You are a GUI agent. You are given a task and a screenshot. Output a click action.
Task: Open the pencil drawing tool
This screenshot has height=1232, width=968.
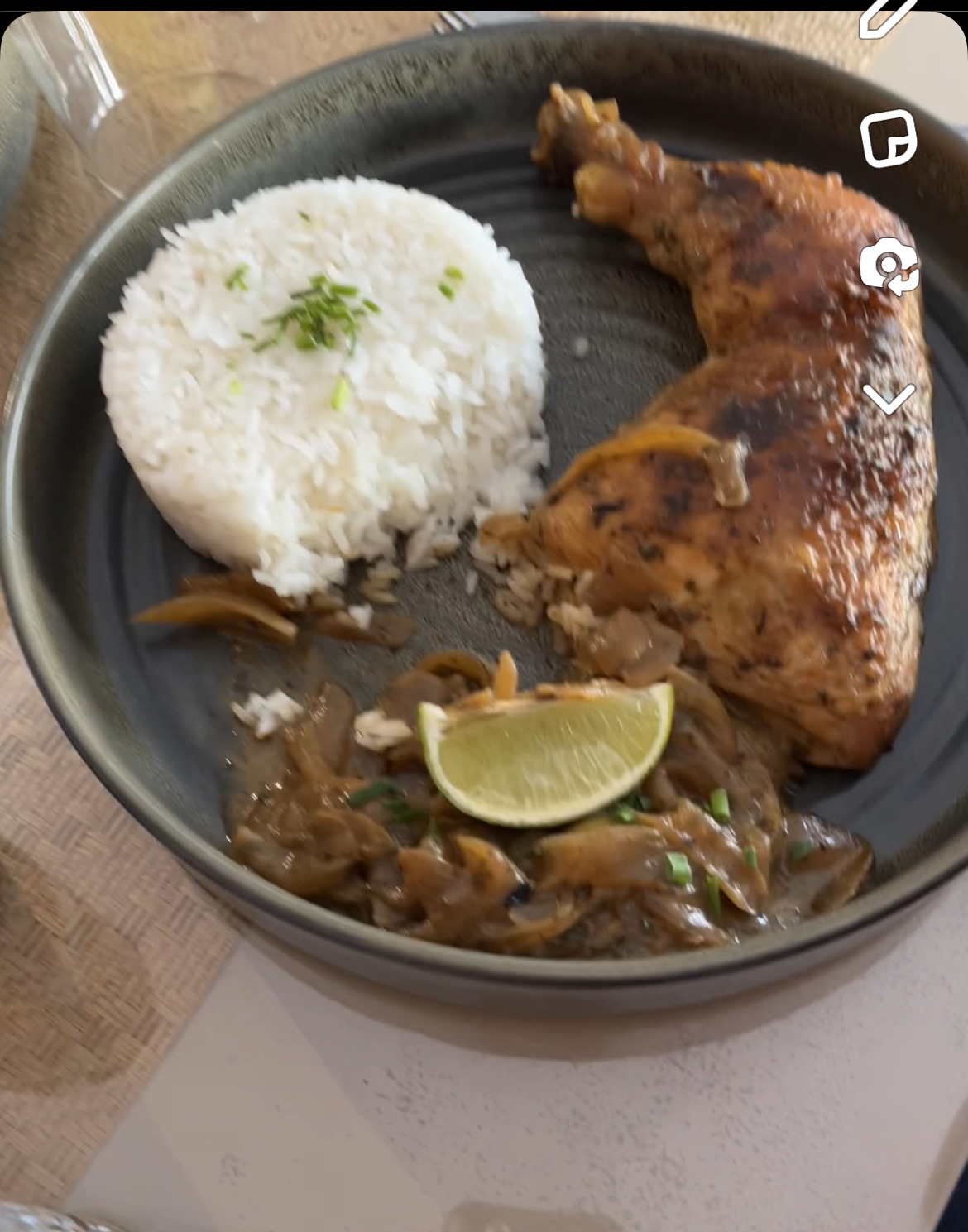coord(888,18)
